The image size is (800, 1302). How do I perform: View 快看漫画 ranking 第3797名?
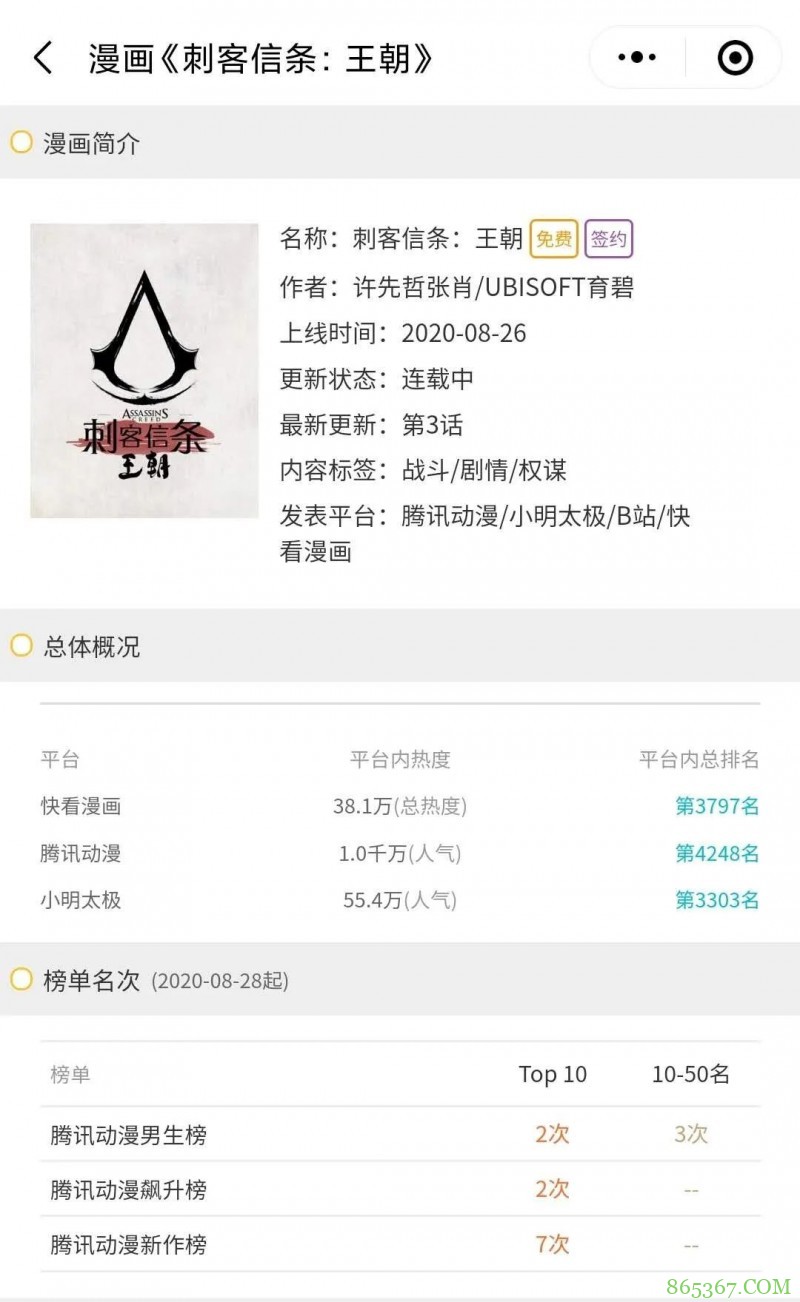pos(717,806)
